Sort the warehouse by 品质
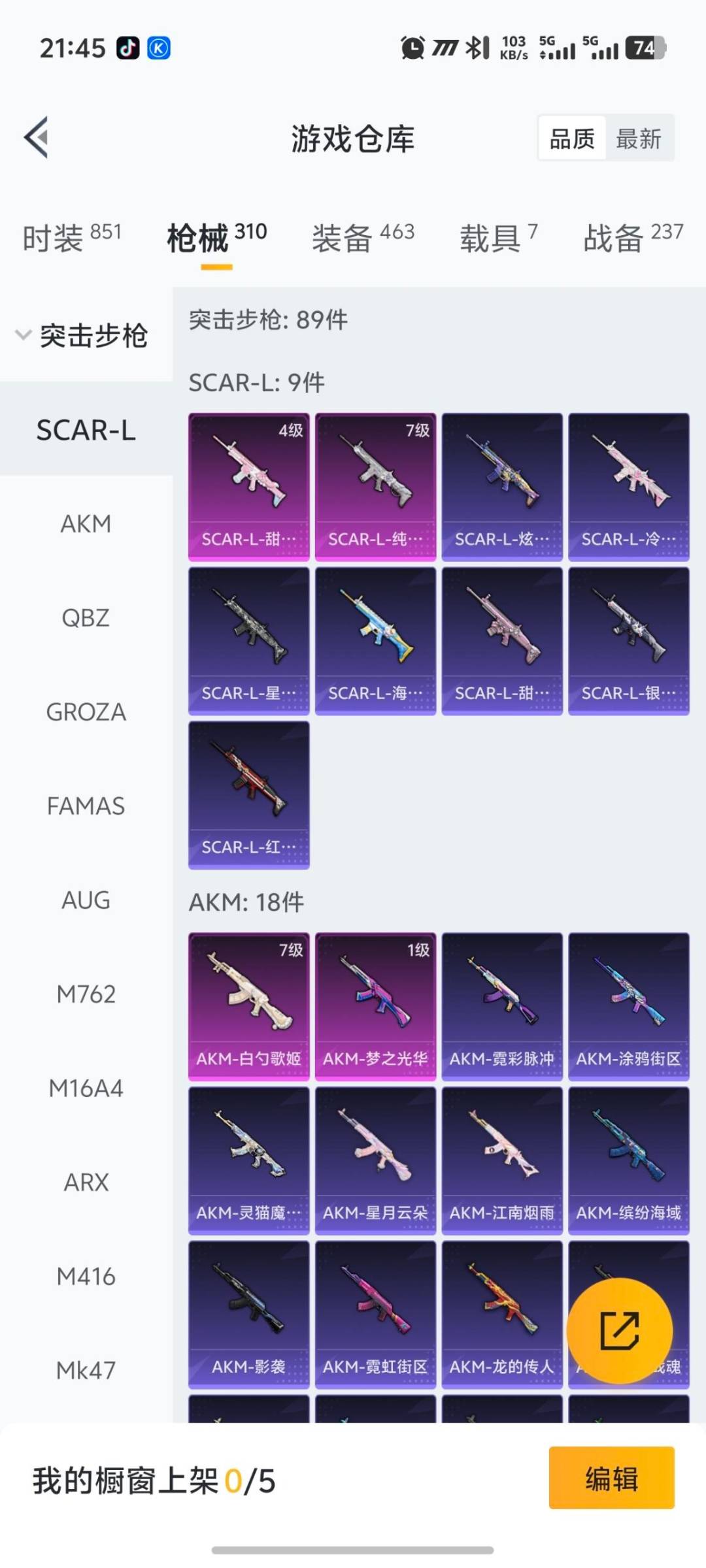Screen dimensions: 706x1568 (572, 139)
